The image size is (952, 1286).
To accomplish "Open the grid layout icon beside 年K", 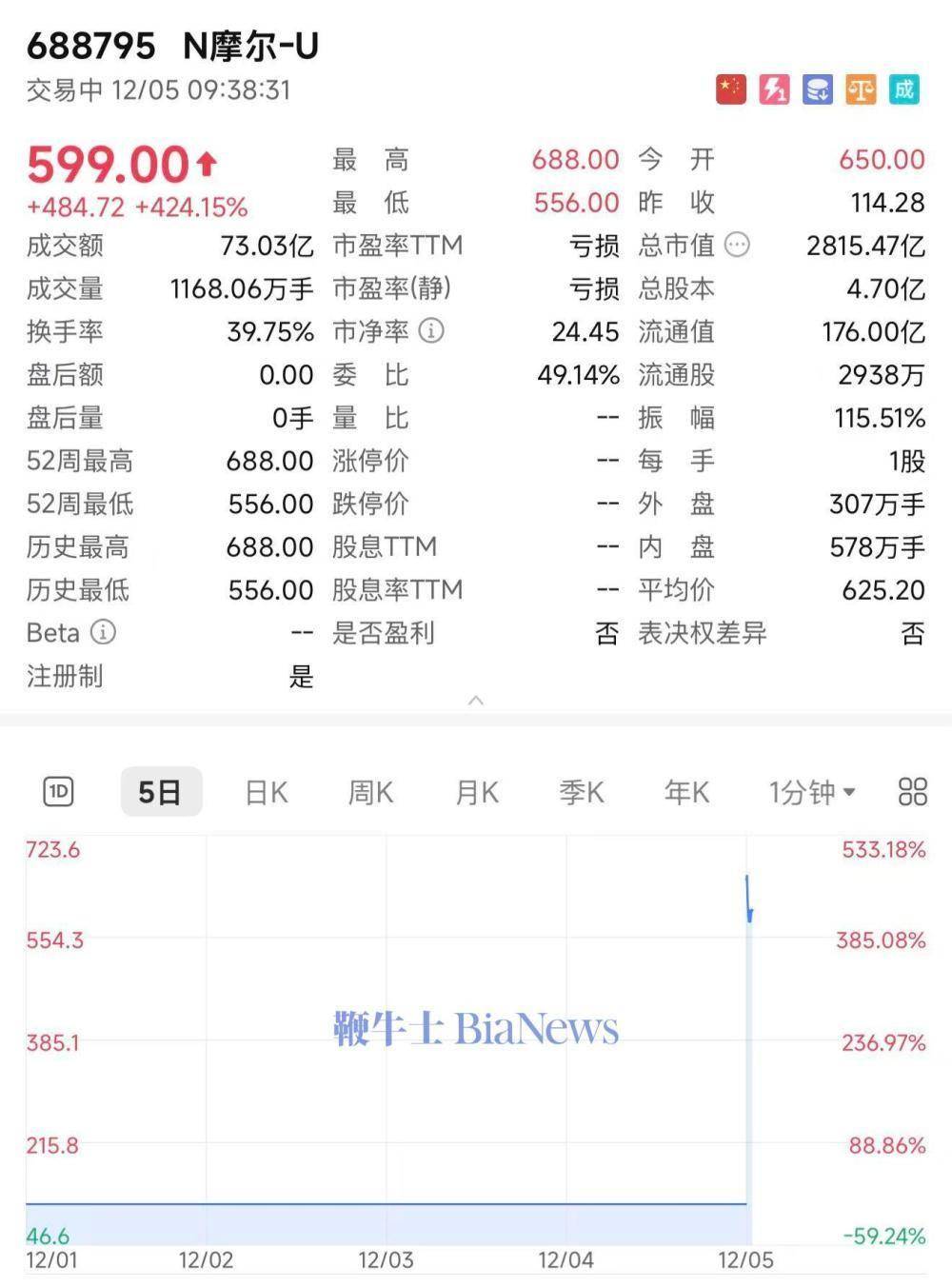I will (x=910, y=791).
